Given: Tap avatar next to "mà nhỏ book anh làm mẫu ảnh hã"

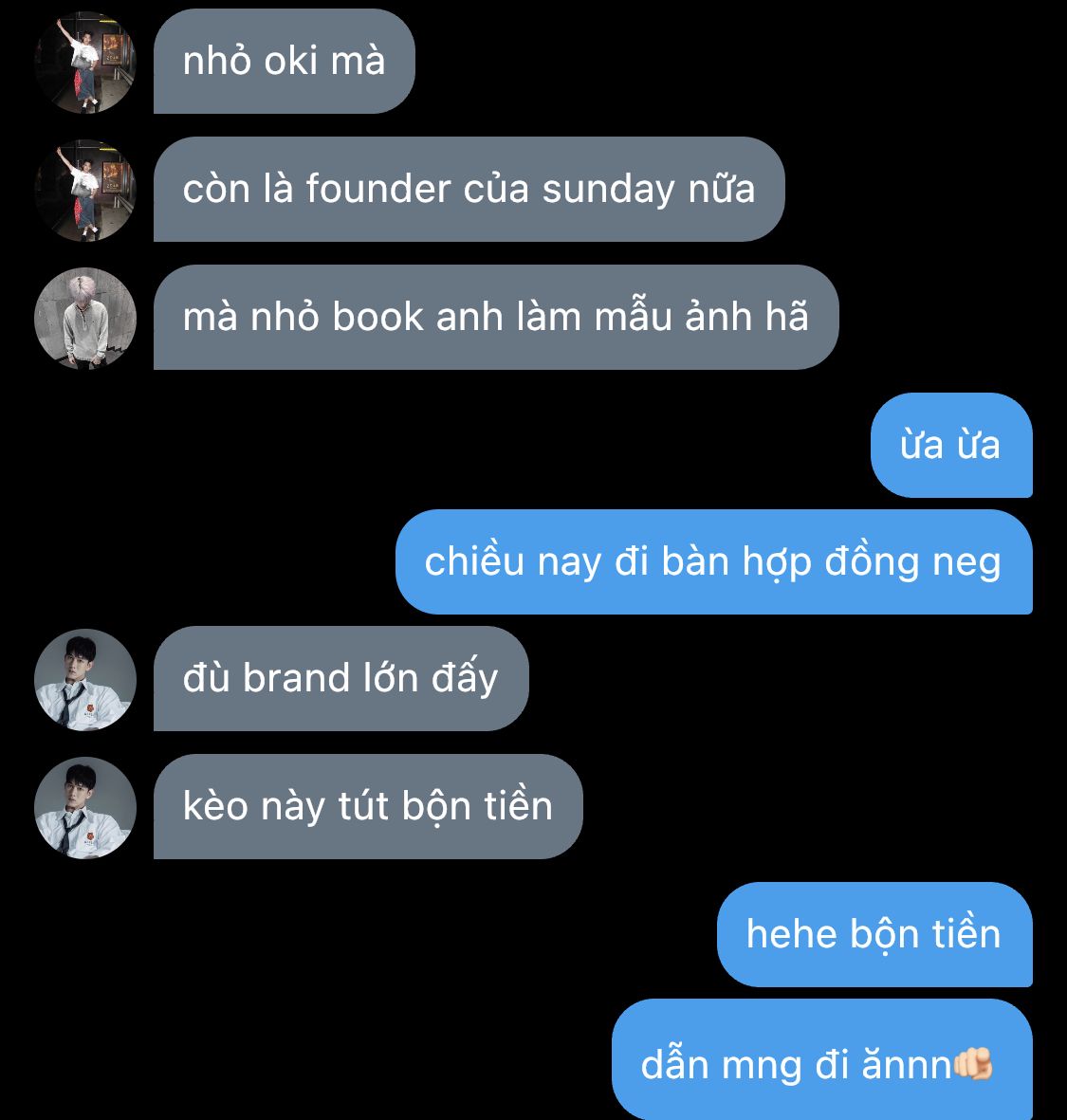Looking at the screenshot, I should [x=85, y=319].
